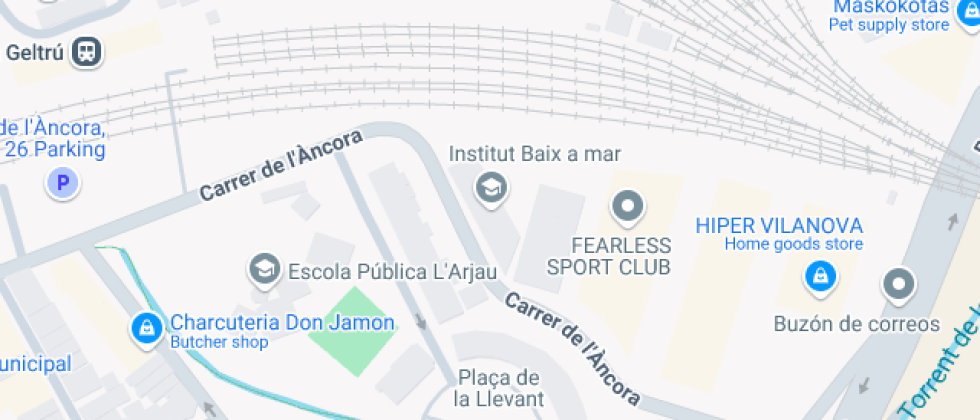
Task: Open Escola Pública L'Arjau school pin
Action: 265,270
